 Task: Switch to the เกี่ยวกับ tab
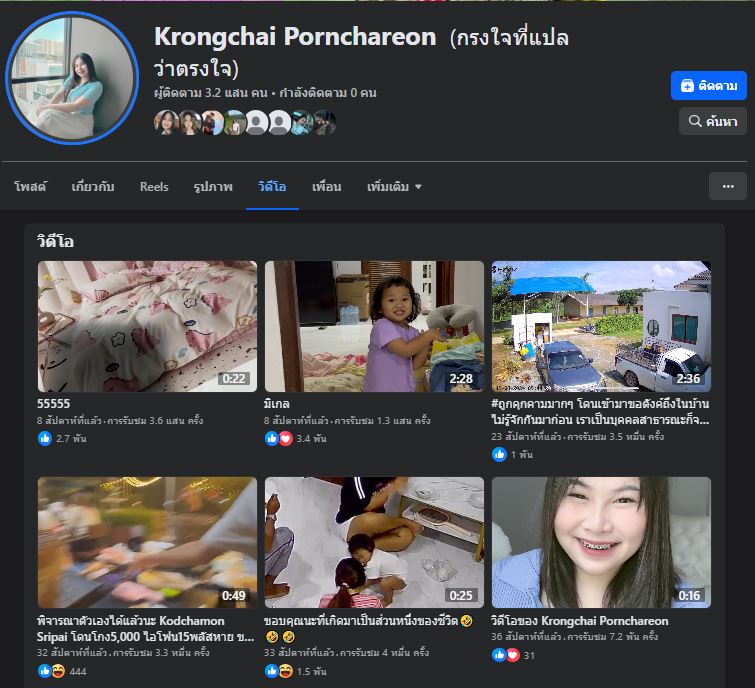(x=93, y=187)
